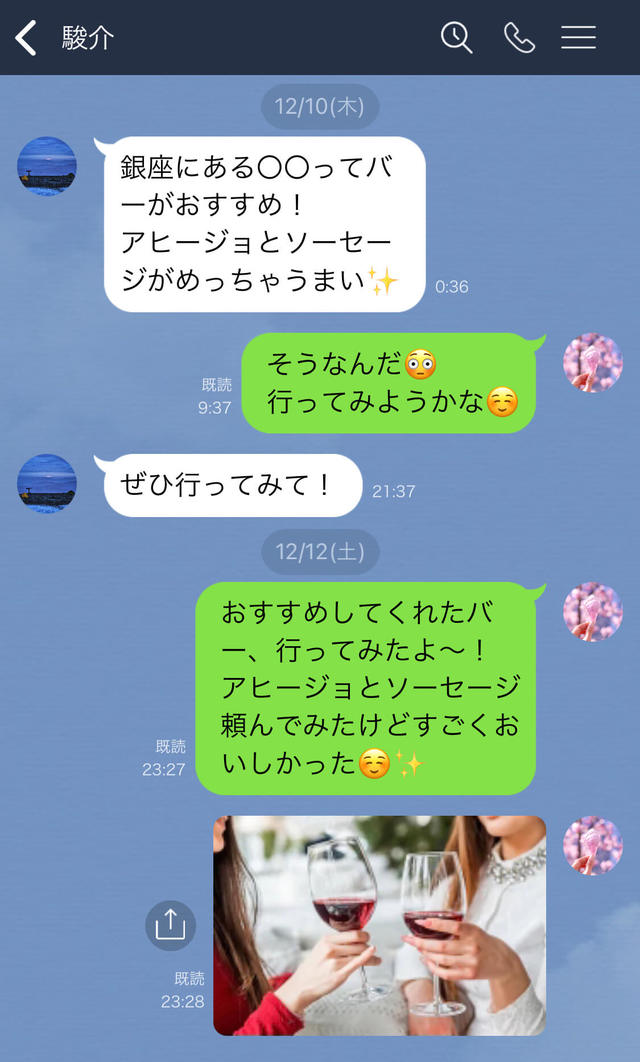
Task: Search within this conversation
Action: pyautogui.click(x=456, y=38)
